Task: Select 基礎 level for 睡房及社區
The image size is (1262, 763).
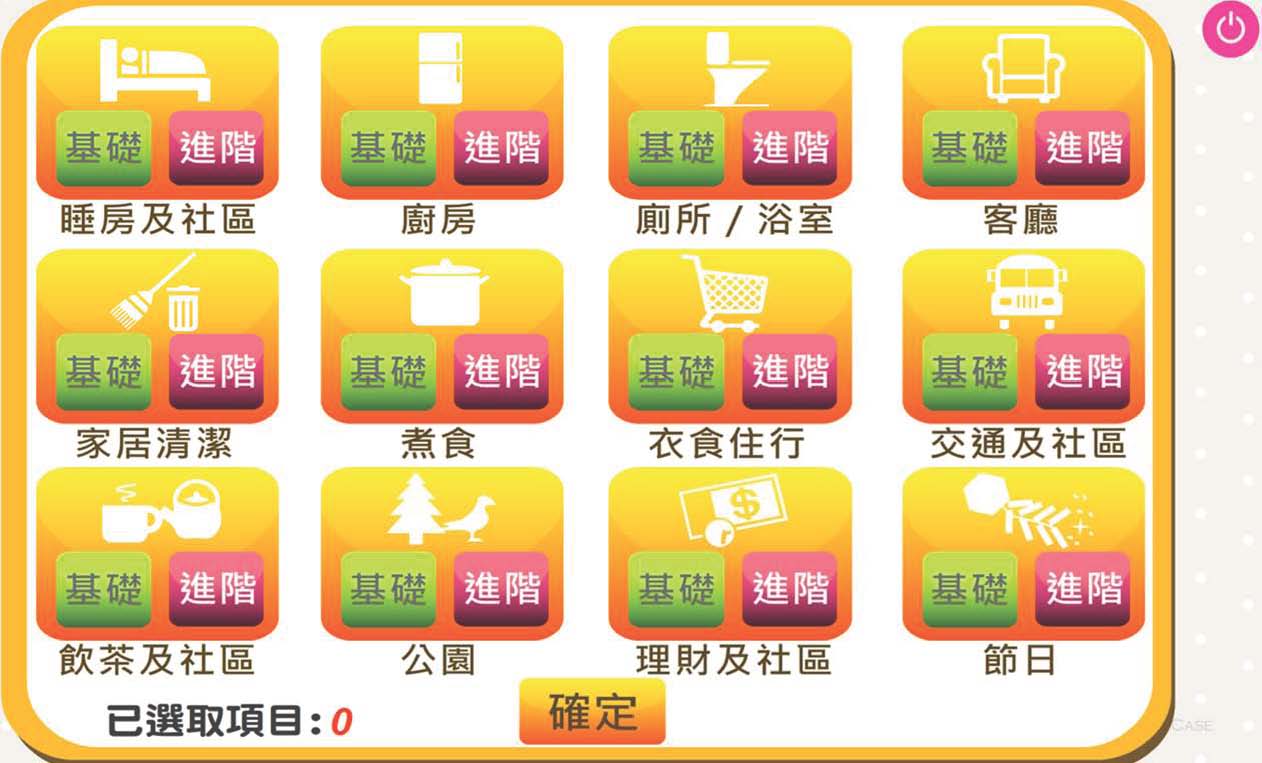Action: click(x=104, y=148)
